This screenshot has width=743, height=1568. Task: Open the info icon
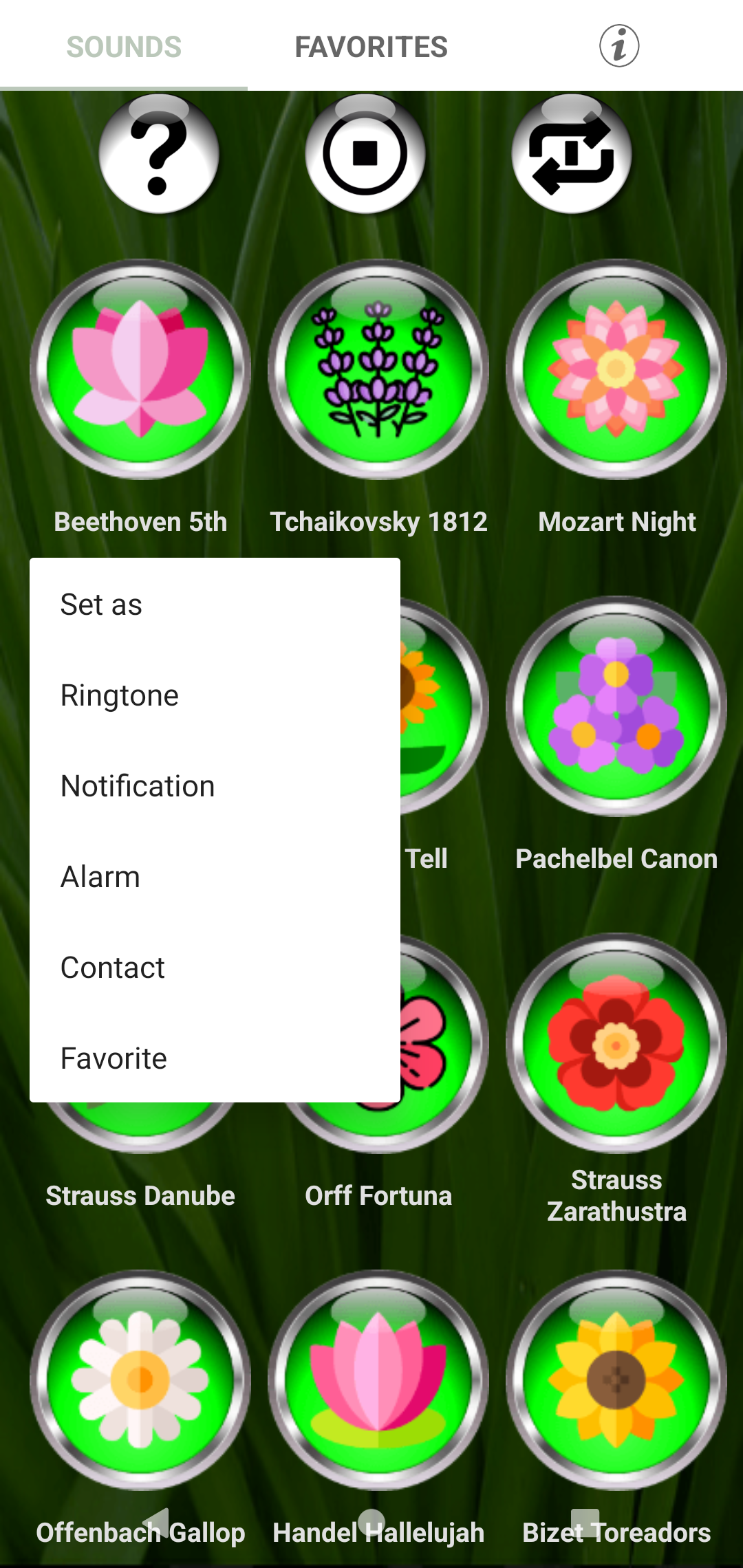coord(618,46)
